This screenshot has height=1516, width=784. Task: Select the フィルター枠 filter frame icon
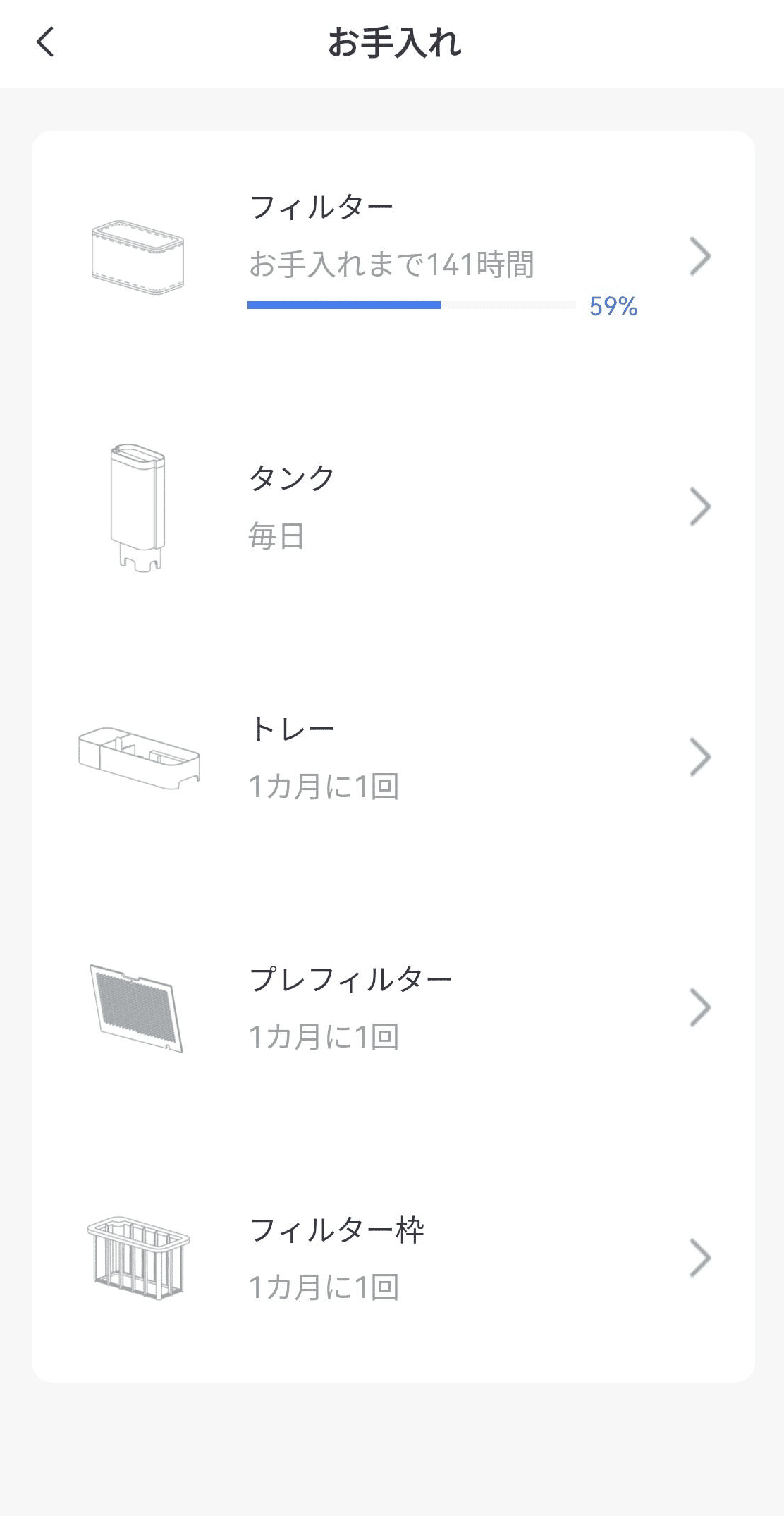point(137,1257)
